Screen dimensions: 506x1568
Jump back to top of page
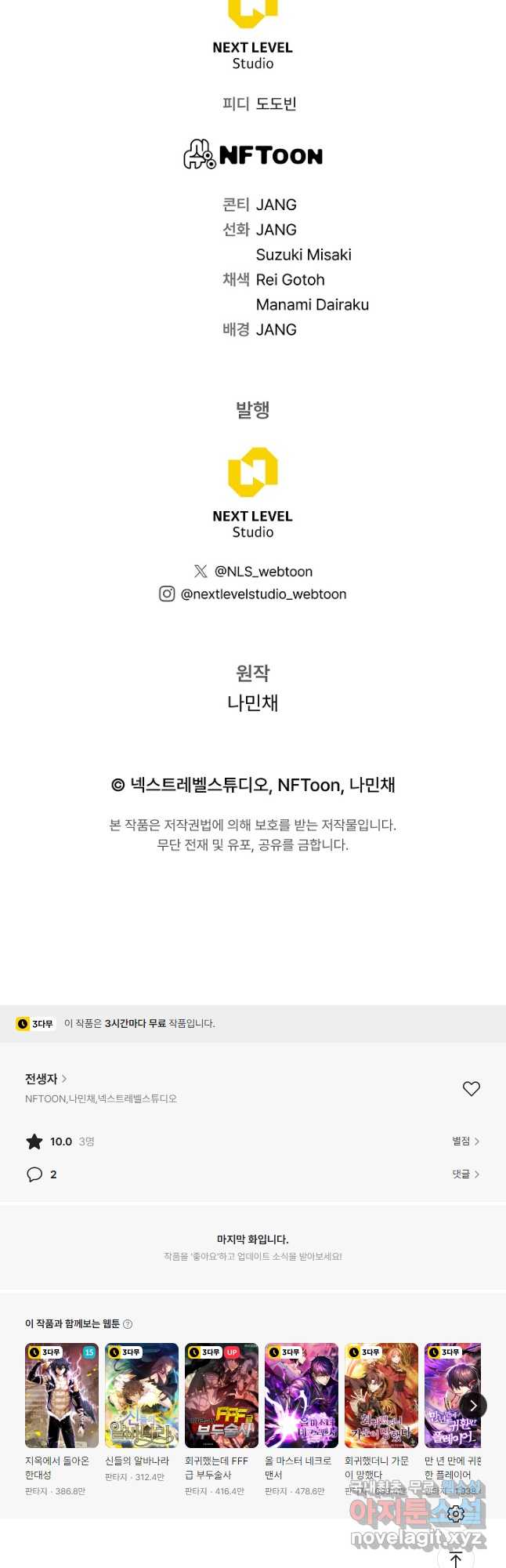(x=456, y=1558)
